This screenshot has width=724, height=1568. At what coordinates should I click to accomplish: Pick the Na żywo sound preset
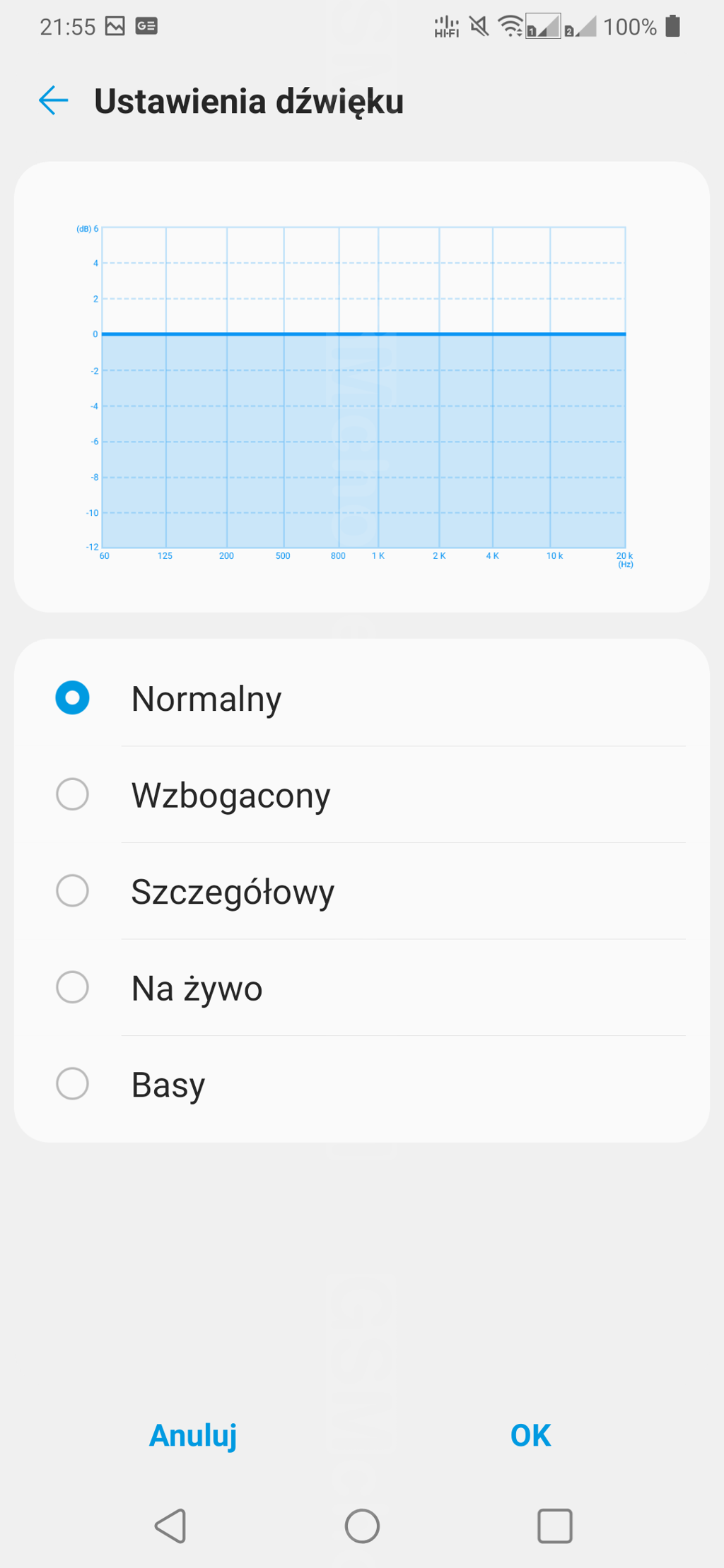[362, 988]
